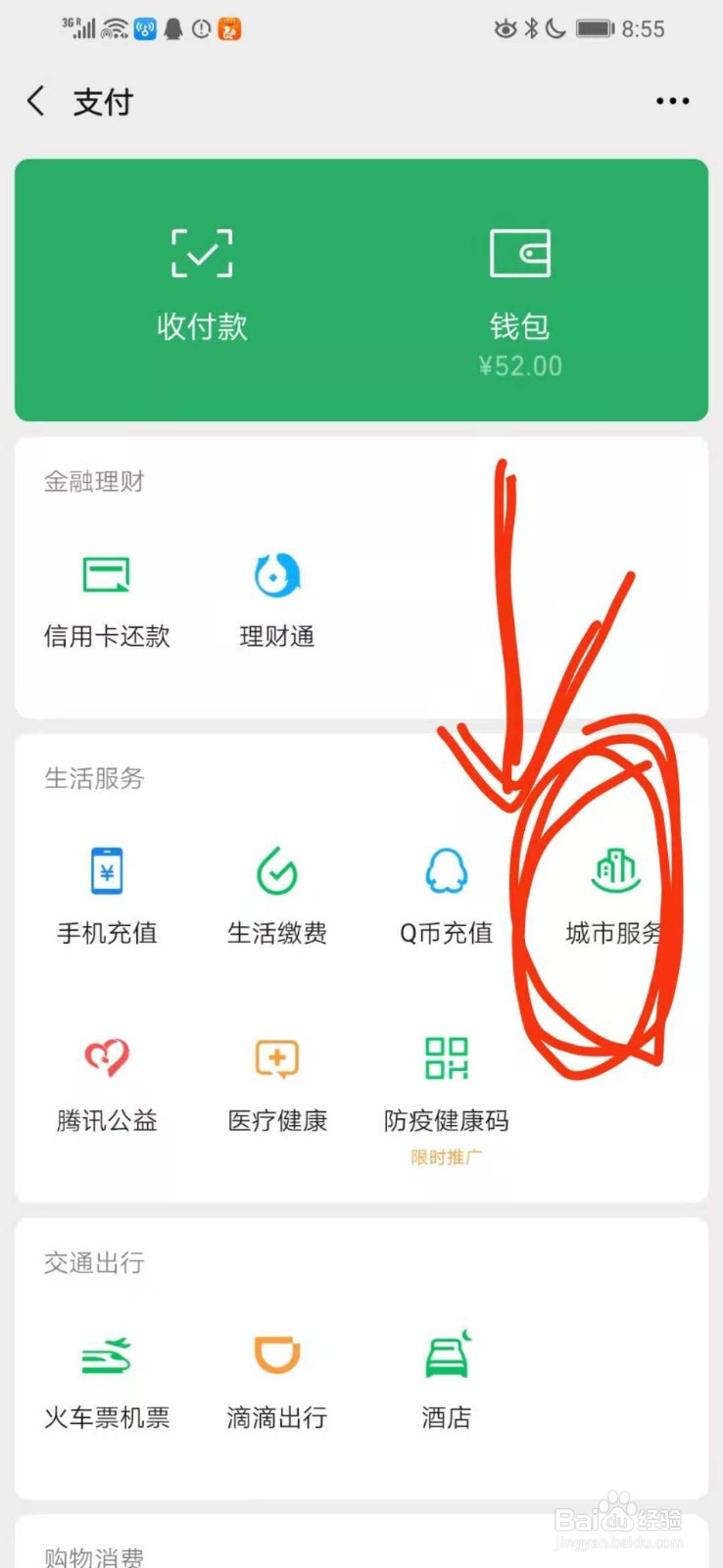Tap the back arrow to exit 支付
723x1568 pixels.
(x=36, y=101)
